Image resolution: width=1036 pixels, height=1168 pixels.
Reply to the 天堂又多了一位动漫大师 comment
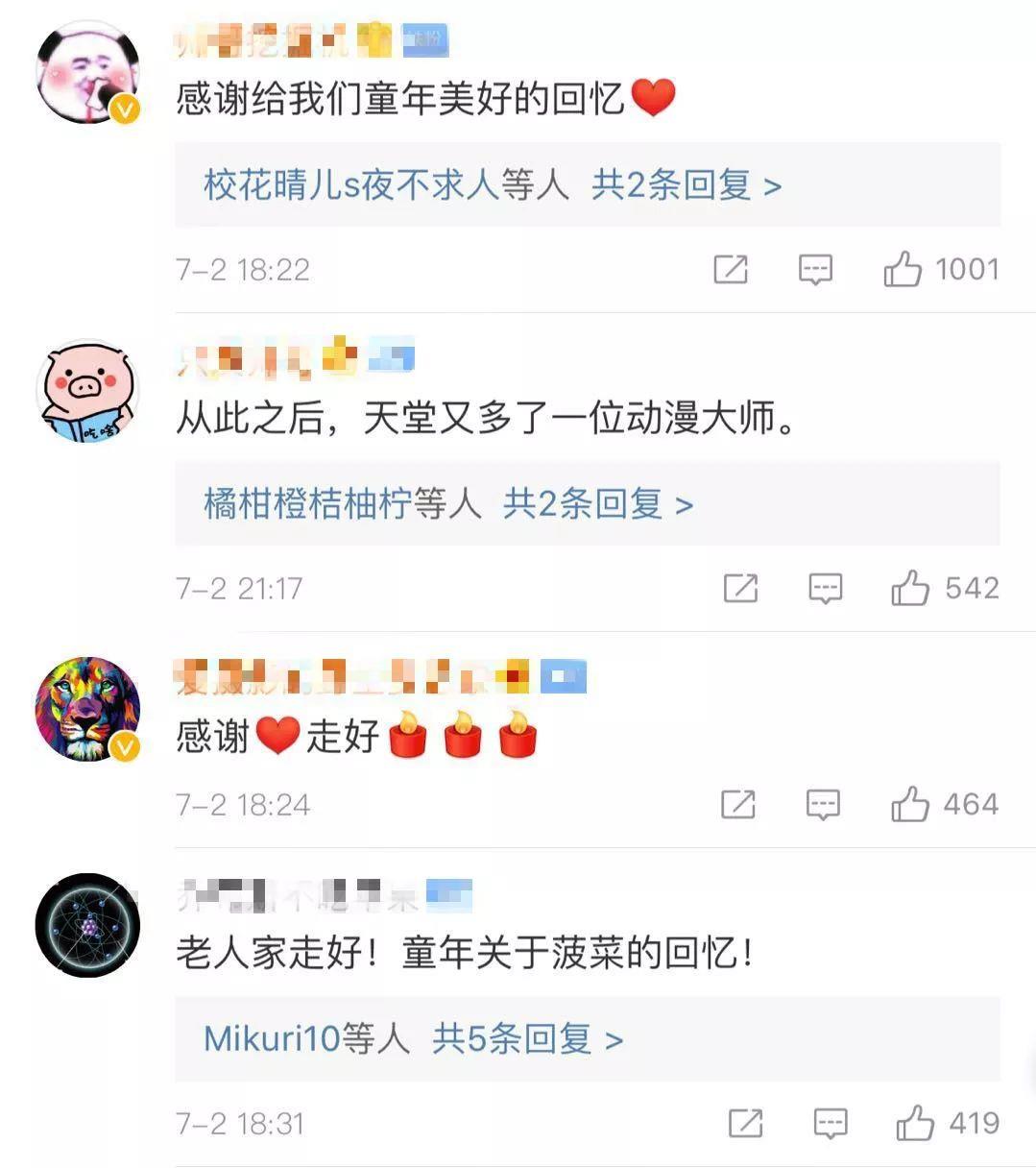pos(825,588)
